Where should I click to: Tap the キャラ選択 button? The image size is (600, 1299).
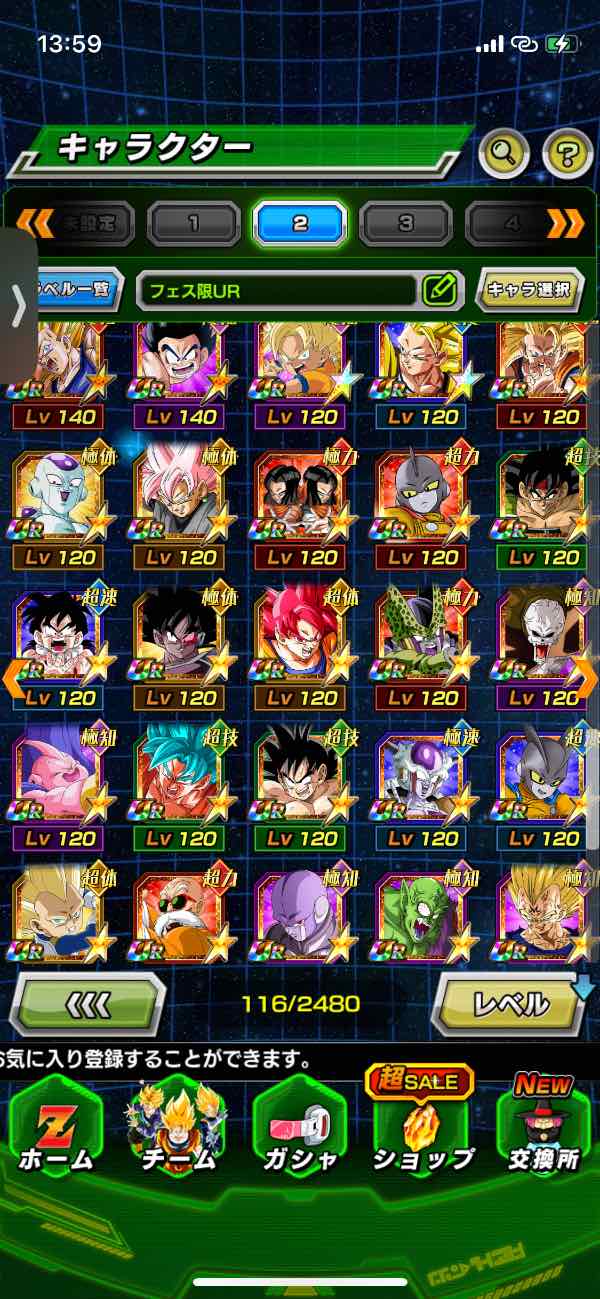(x=529, y=291)
